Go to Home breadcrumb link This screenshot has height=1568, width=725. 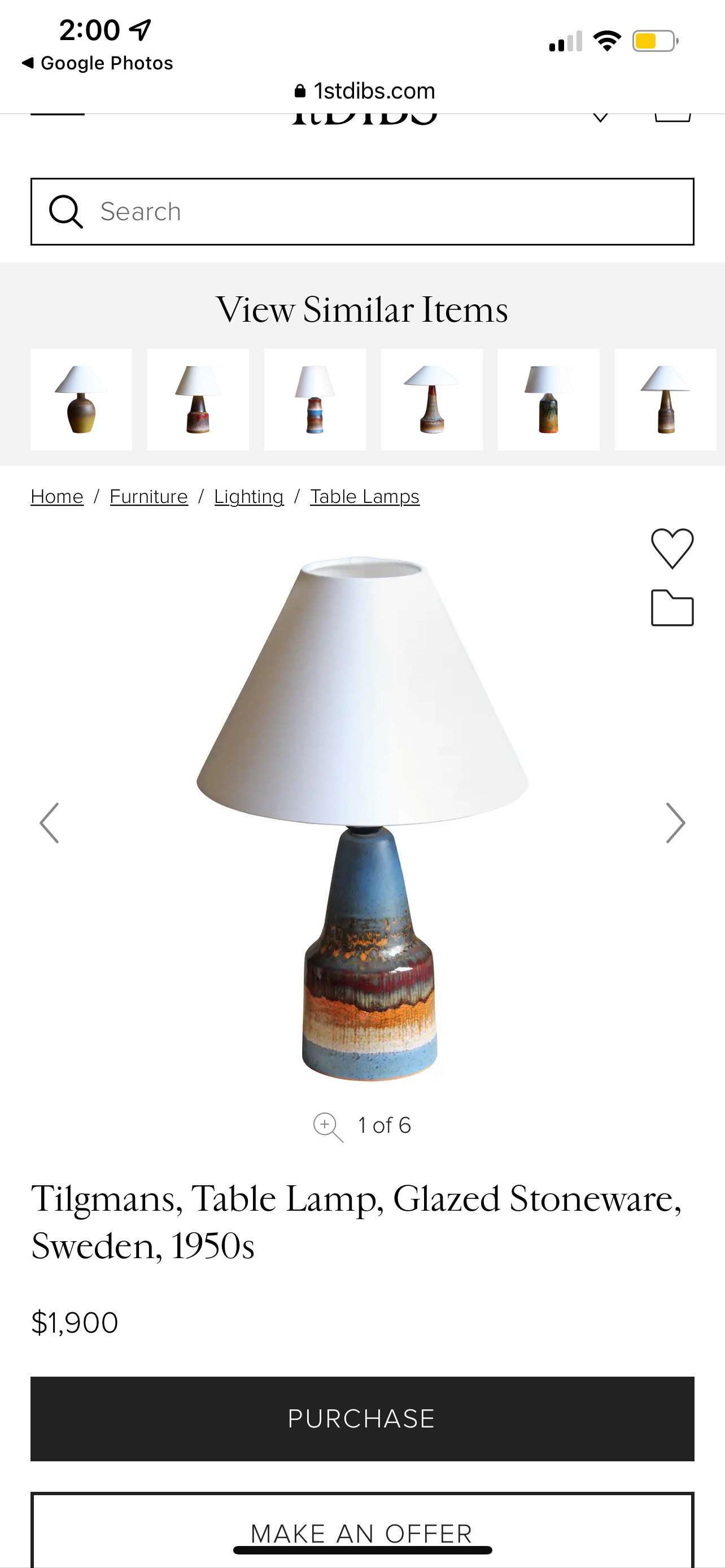56,497
